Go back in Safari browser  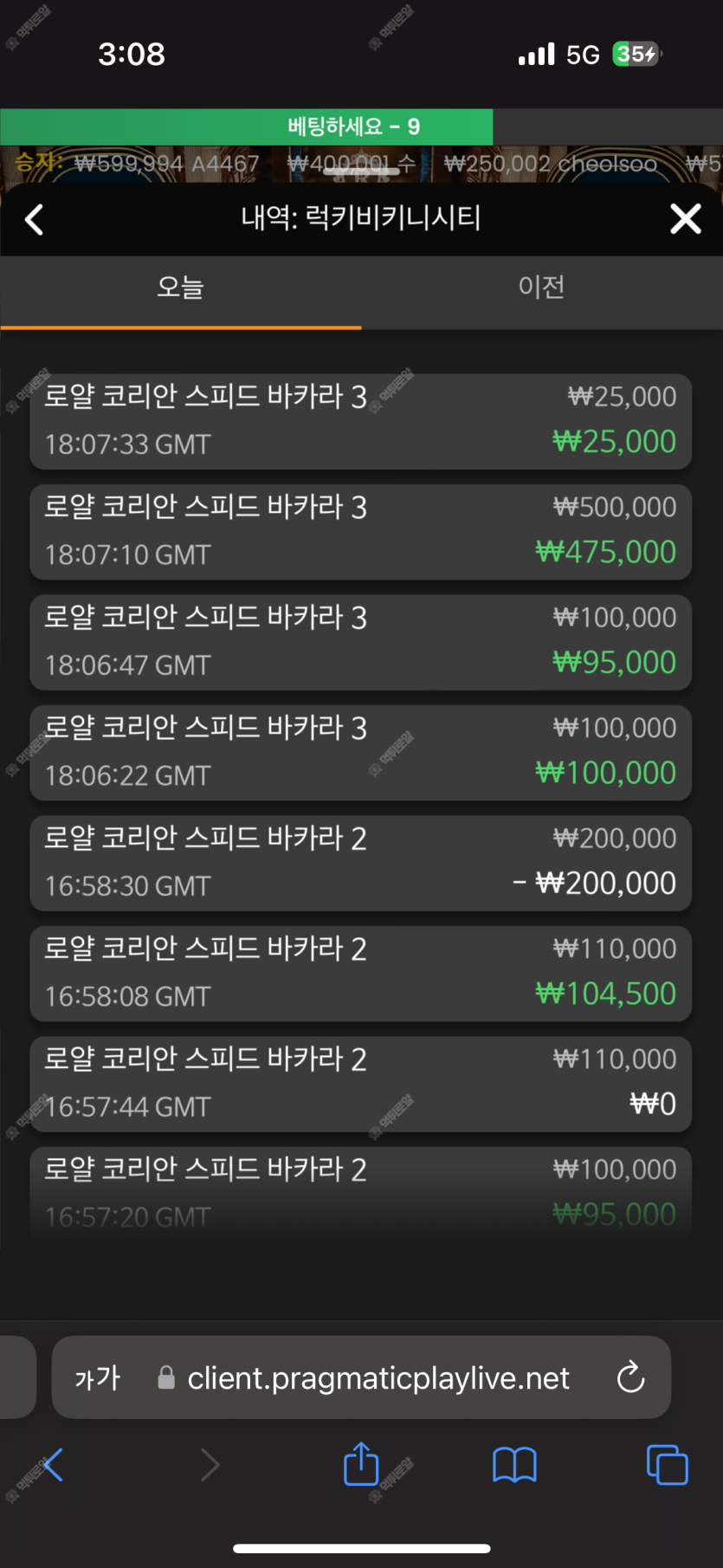pyautogui.click(x=52, y=1465)
